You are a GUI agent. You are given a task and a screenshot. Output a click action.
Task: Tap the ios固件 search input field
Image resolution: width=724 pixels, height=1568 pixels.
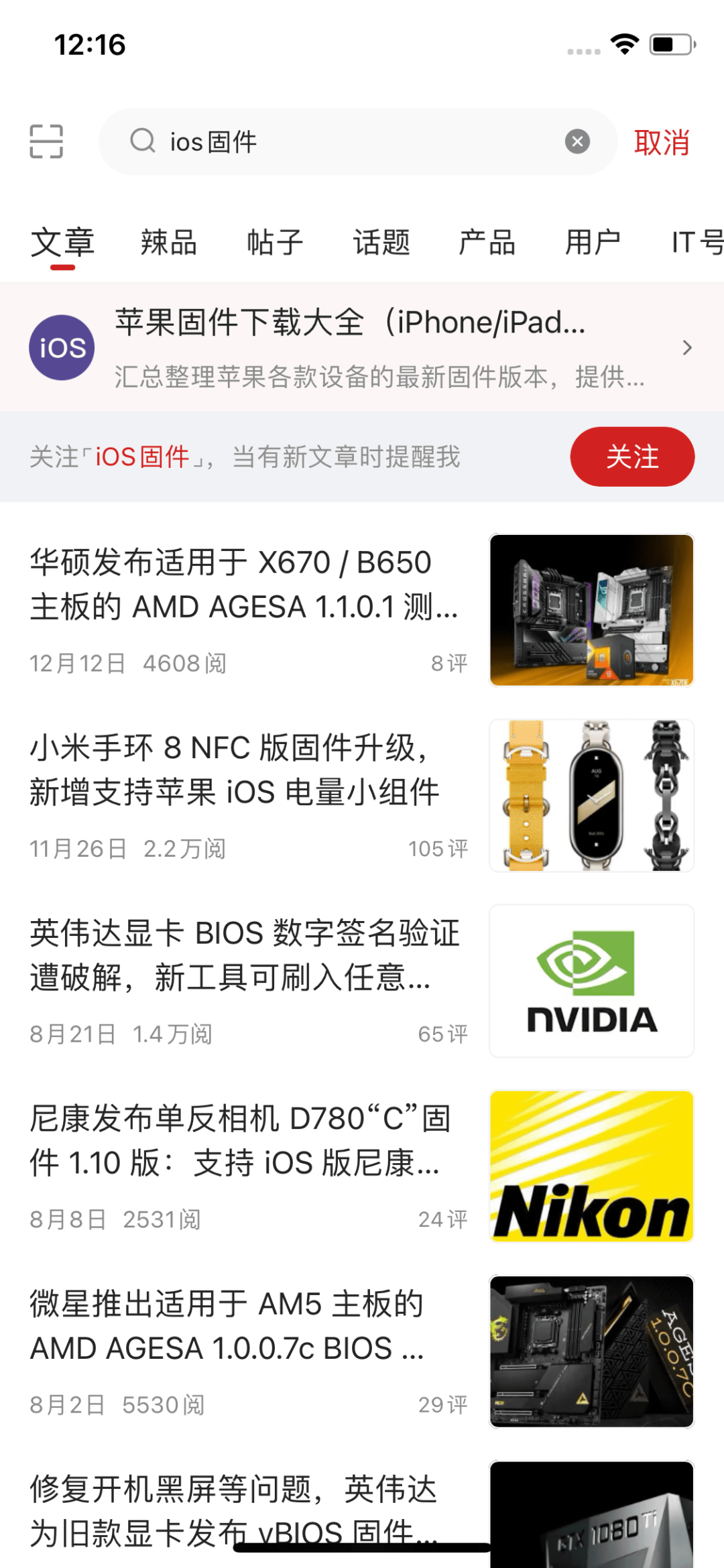(x=302, y=141)
